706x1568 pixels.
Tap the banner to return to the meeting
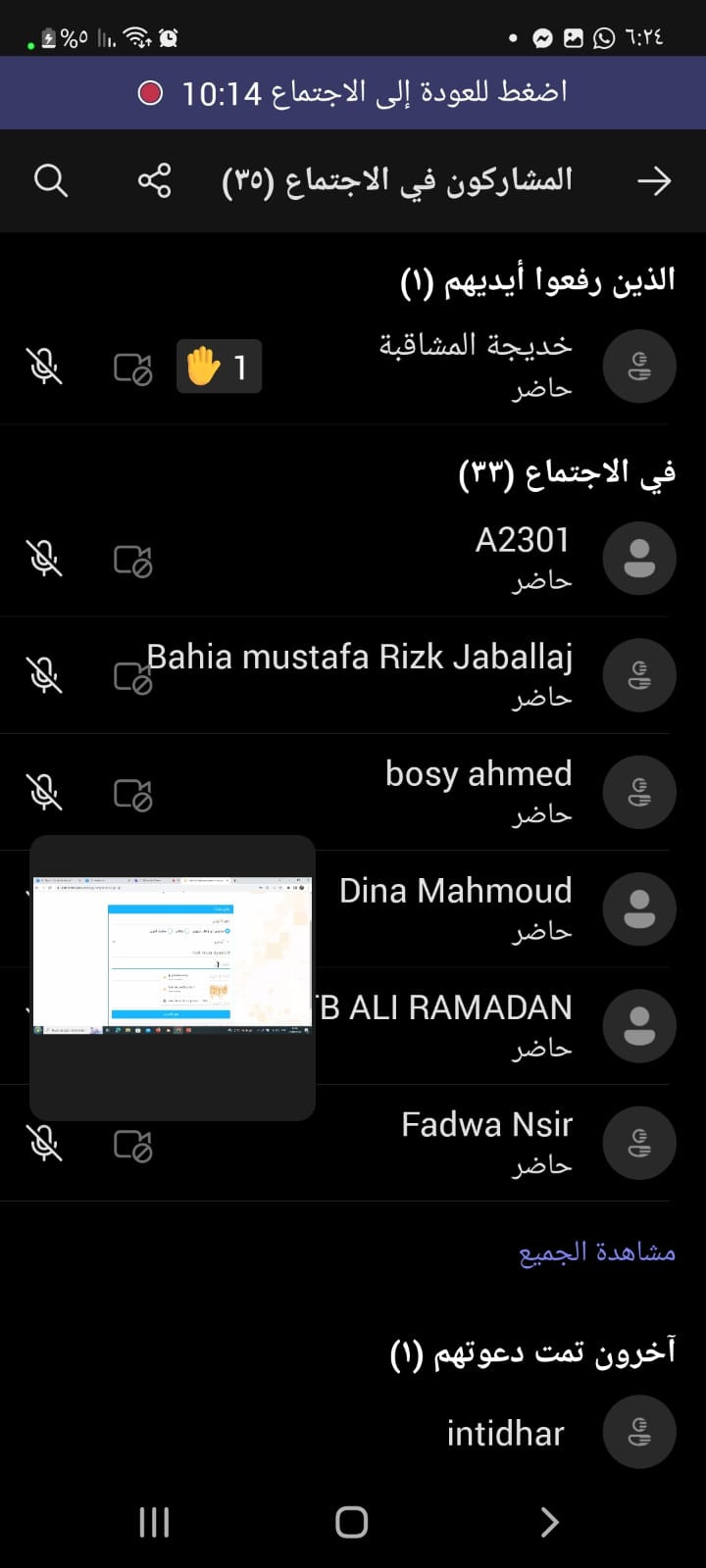click(353, 93)
